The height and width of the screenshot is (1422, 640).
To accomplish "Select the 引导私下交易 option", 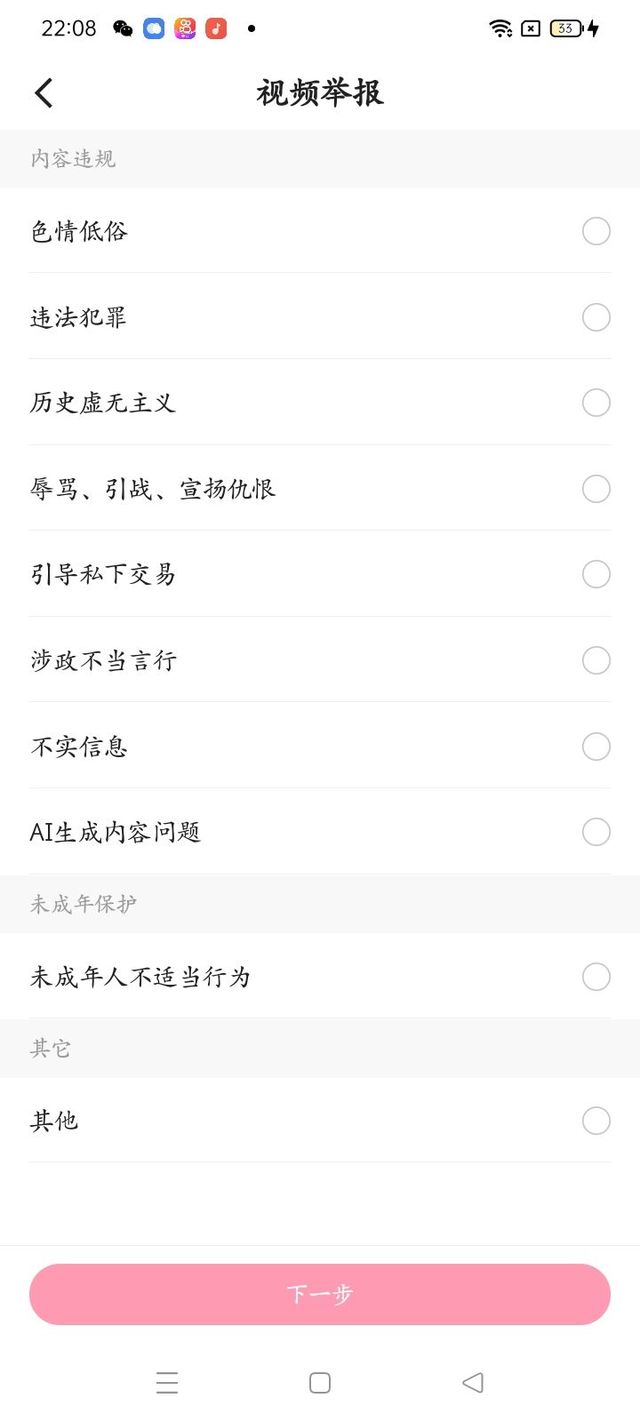I will 320,574.
